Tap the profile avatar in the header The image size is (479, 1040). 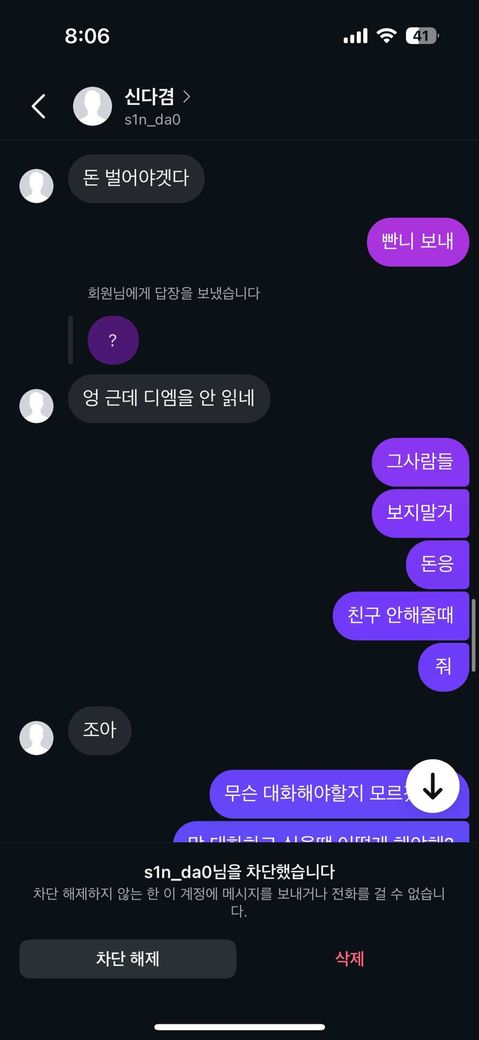[92, 106]
